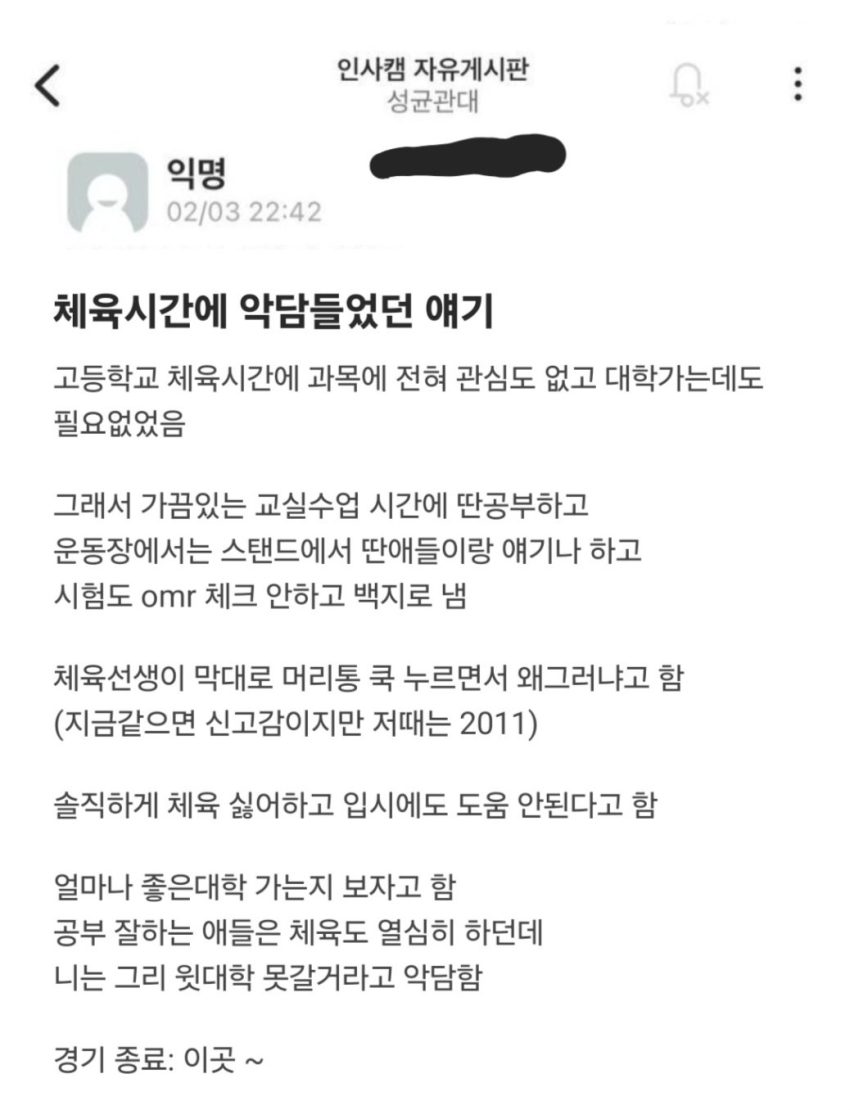Open the three-dot overflow menu
Image resolution: width=850 pixels, height=1110 pixels.
click(x=798, y=84)
